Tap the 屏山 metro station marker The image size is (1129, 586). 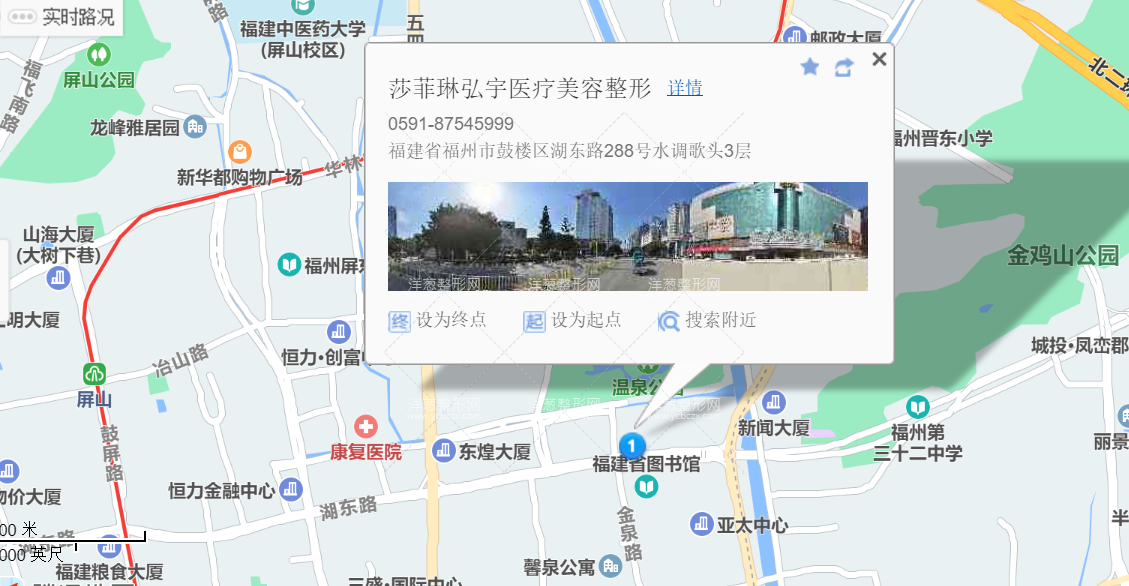click(x=94, y=375)
